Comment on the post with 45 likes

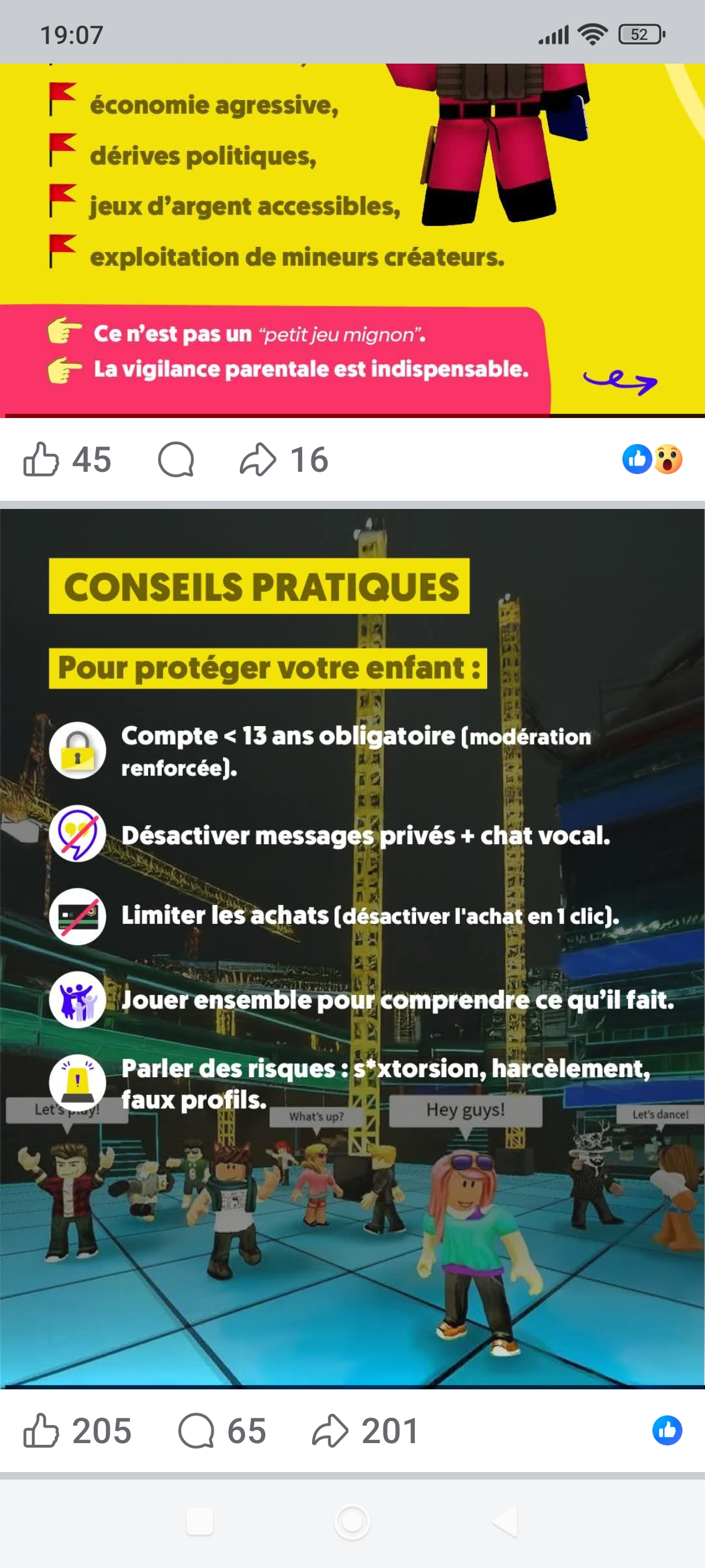click(x=176, y=460)
